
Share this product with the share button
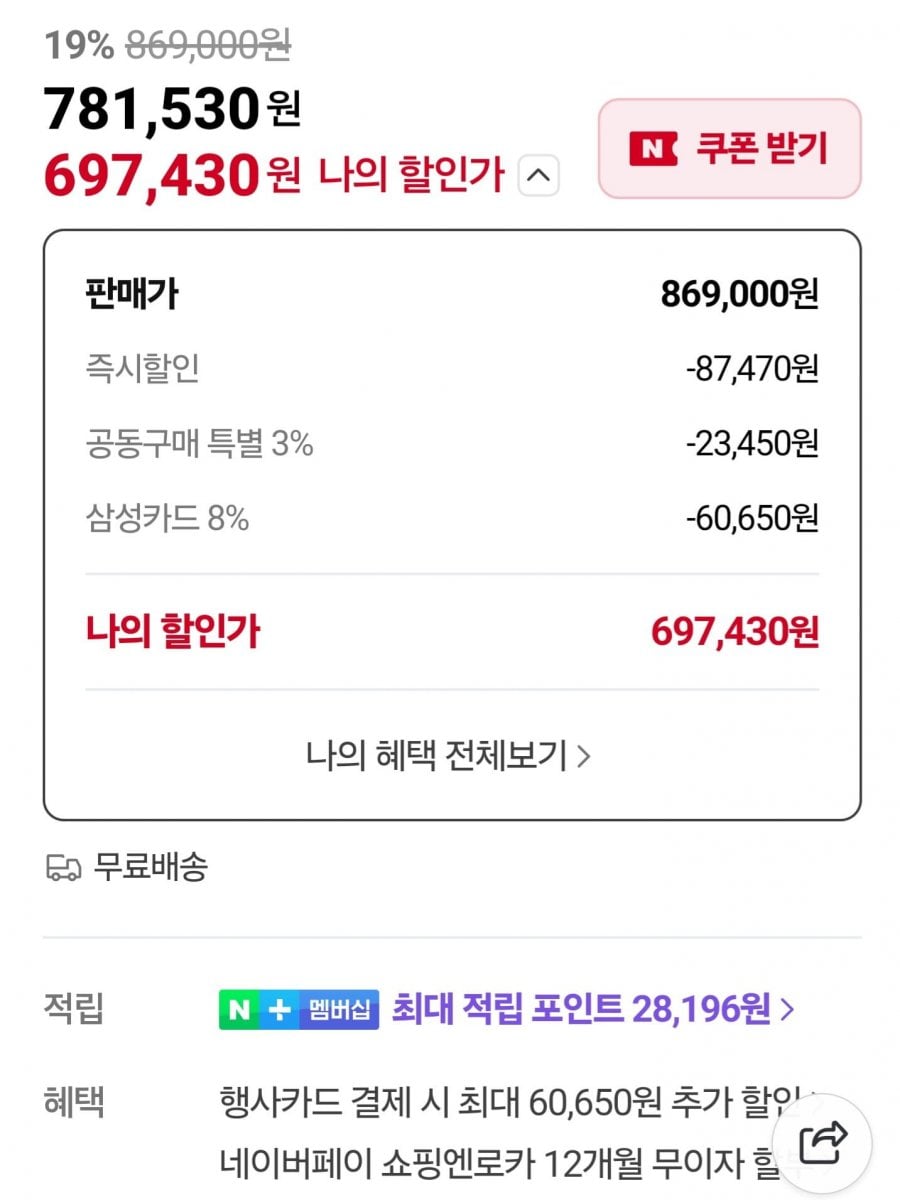coord(824,1141)
